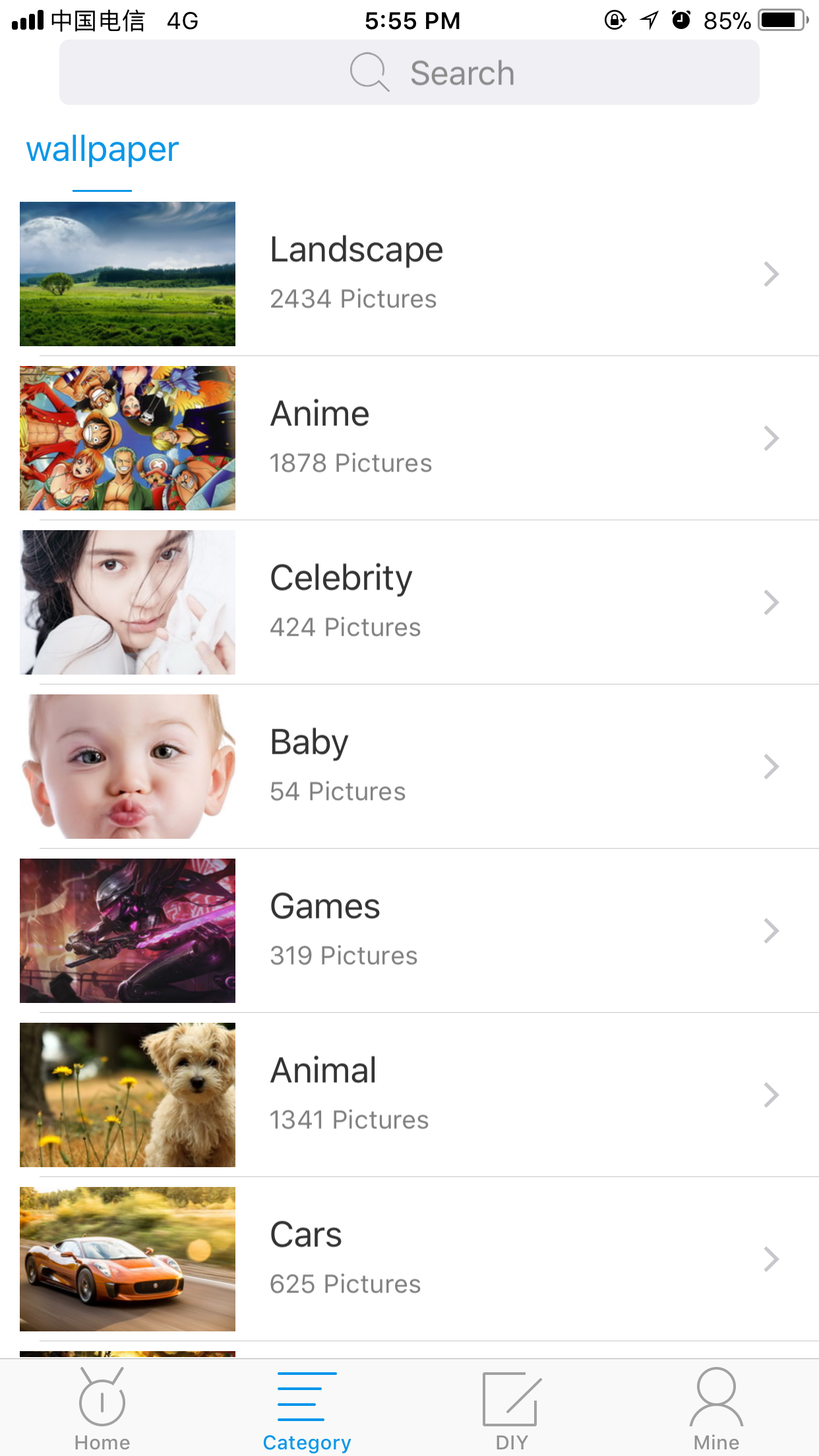The height and width of the screenshot is (1456, 819).
Task: Browse the Cars wallpapers
Action: 409,1259
